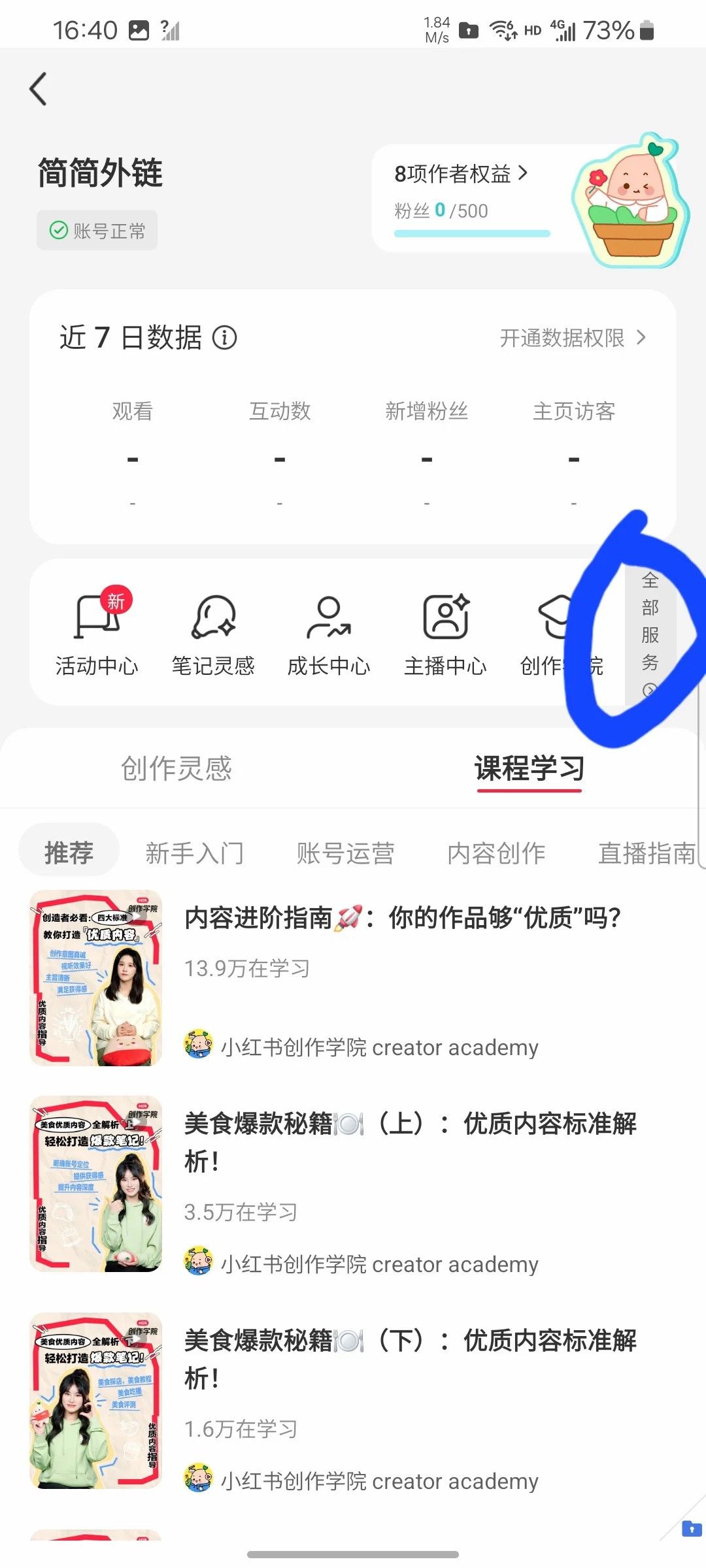The height and width of the screenshot is (1568, 706).
Task: Switch to the 创作灵感 tab
Action: (x=176, y=768)
